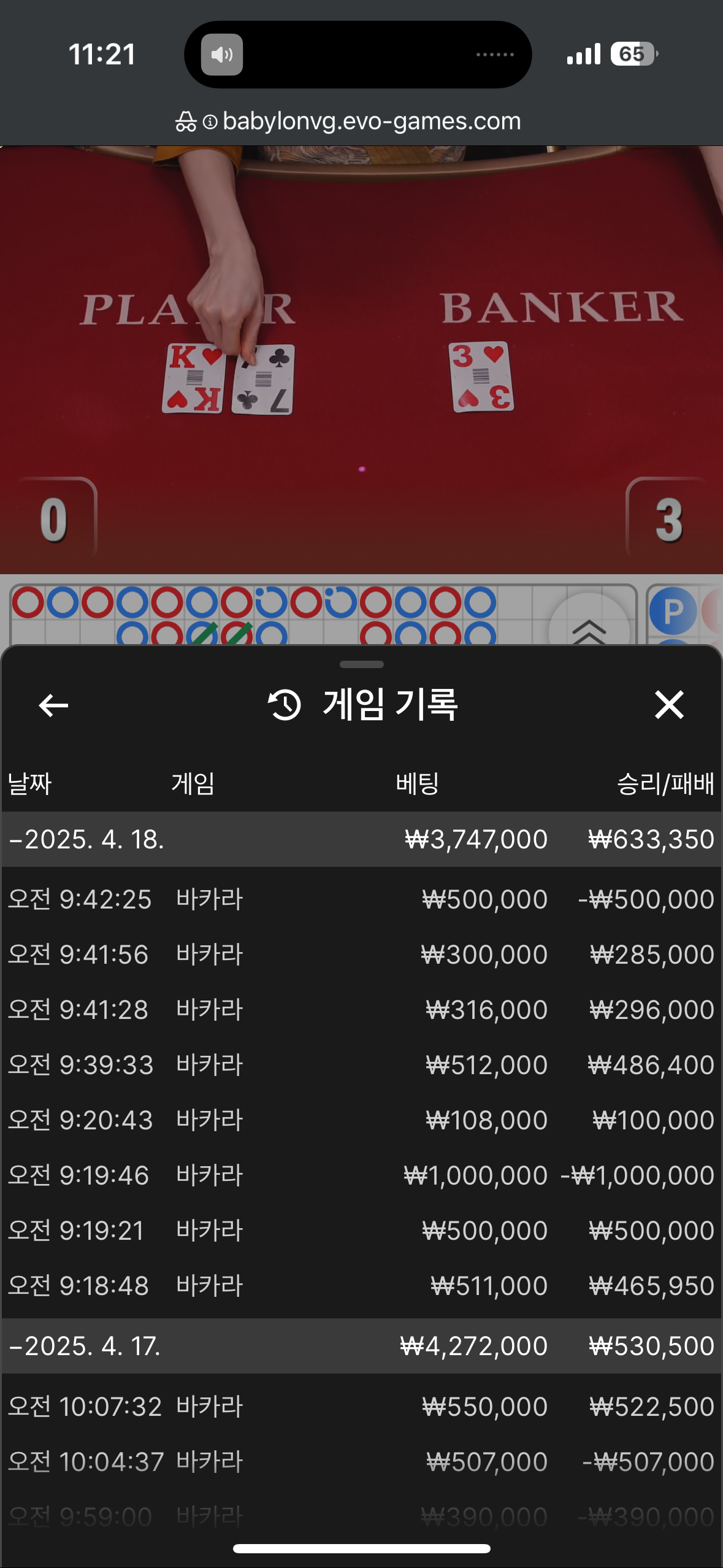Tap the browser address bar babylonvg.evo-games.com
The image size is (723, 1568).
click(x=348, y=121)
